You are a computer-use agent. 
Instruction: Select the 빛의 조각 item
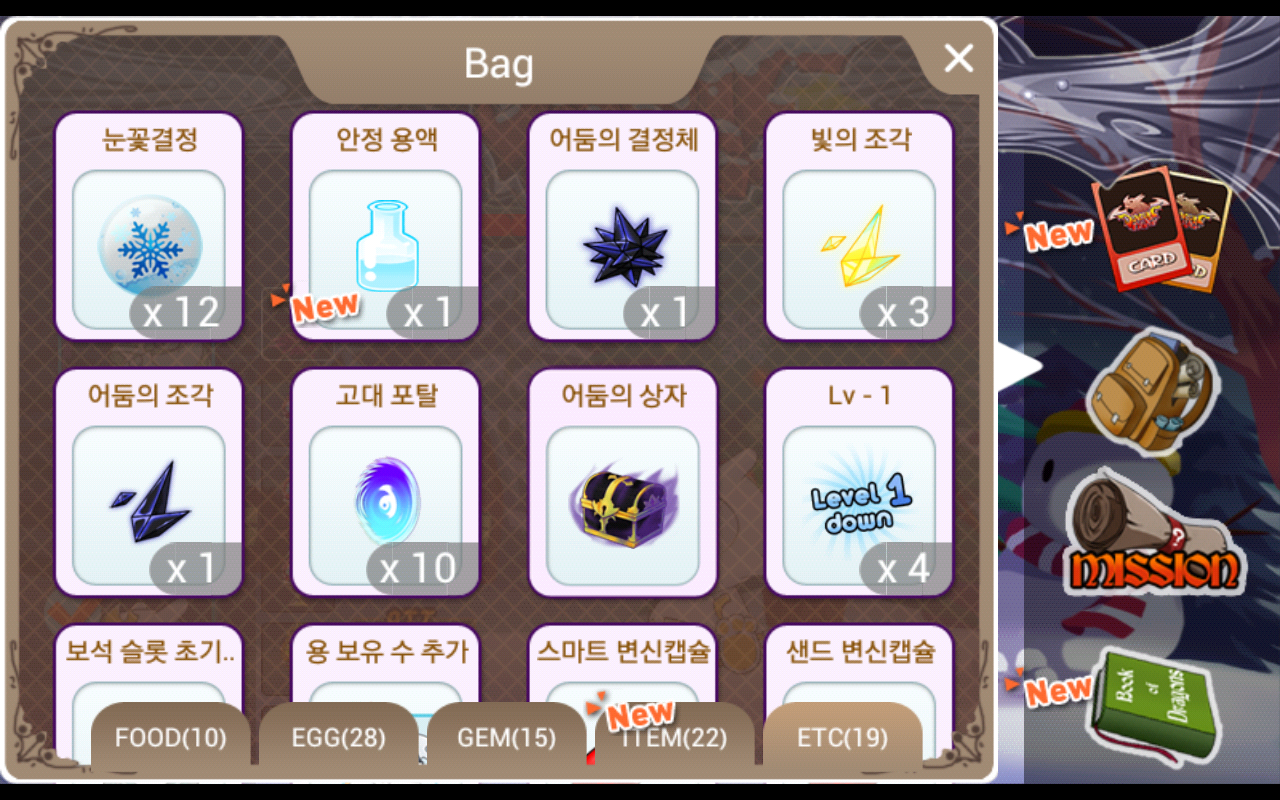coord(858,245)
